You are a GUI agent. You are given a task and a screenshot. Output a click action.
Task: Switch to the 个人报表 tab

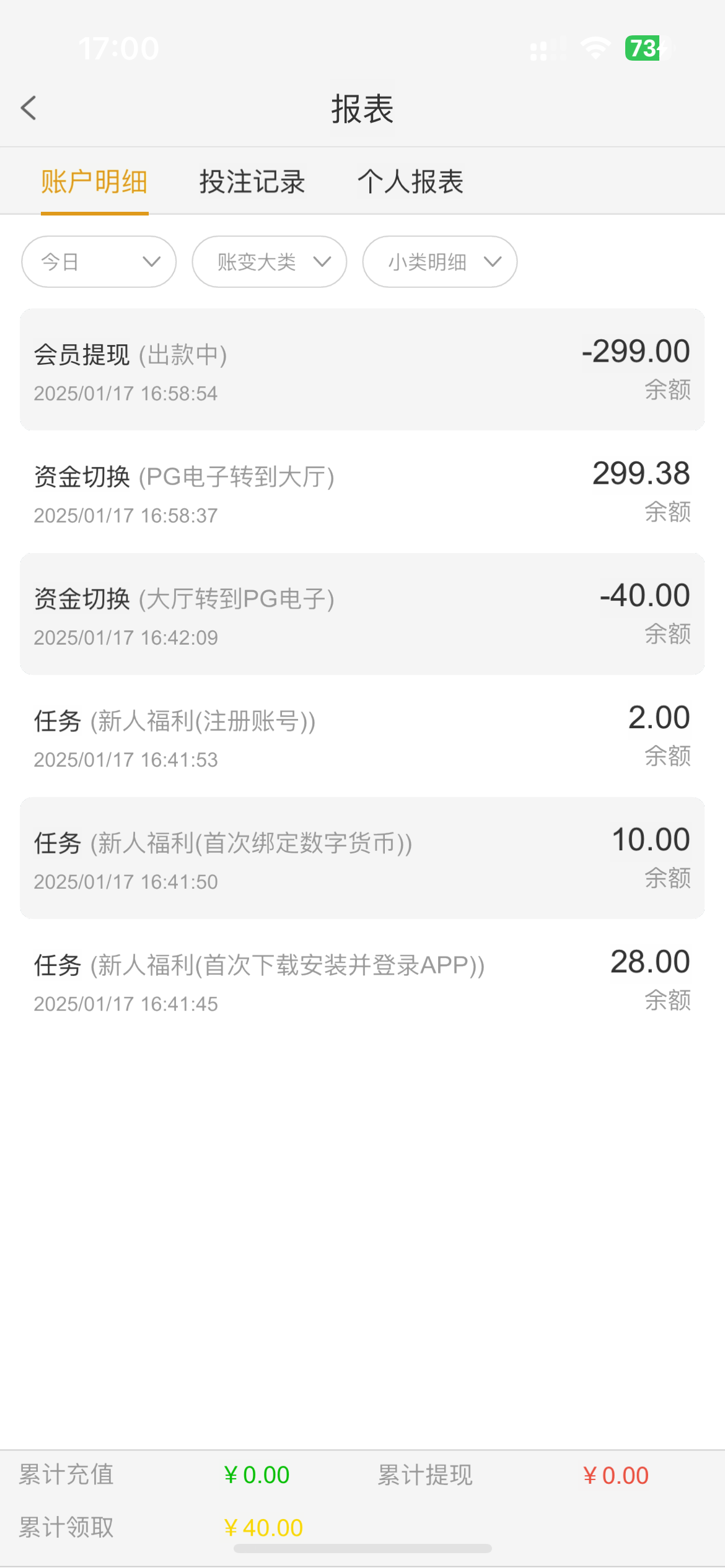click(410, 182)
